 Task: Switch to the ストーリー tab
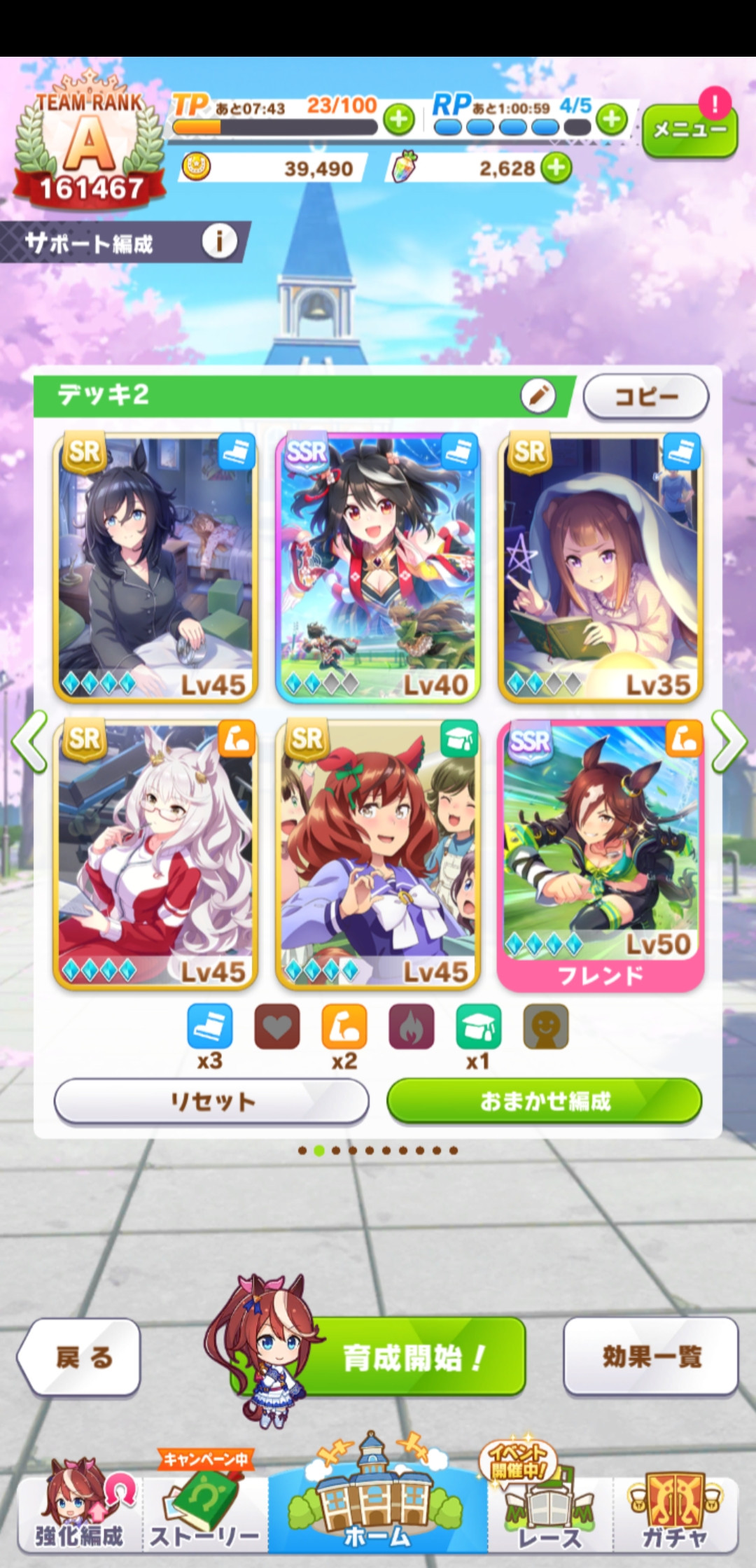point(204,1505)
